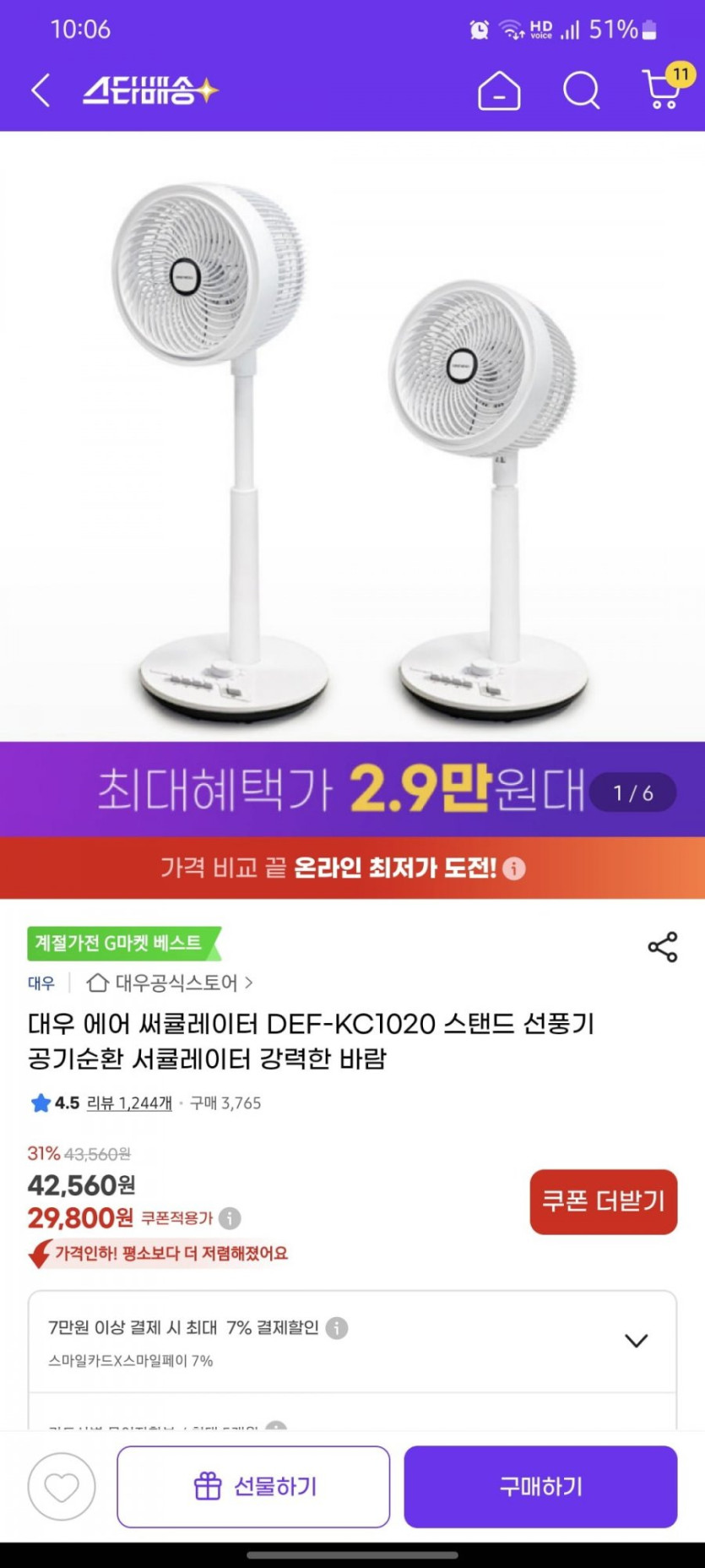The image size is (705, 1568).
Task: Expand the 7% 결제할인 details
Action: (x=636, y=1341)
